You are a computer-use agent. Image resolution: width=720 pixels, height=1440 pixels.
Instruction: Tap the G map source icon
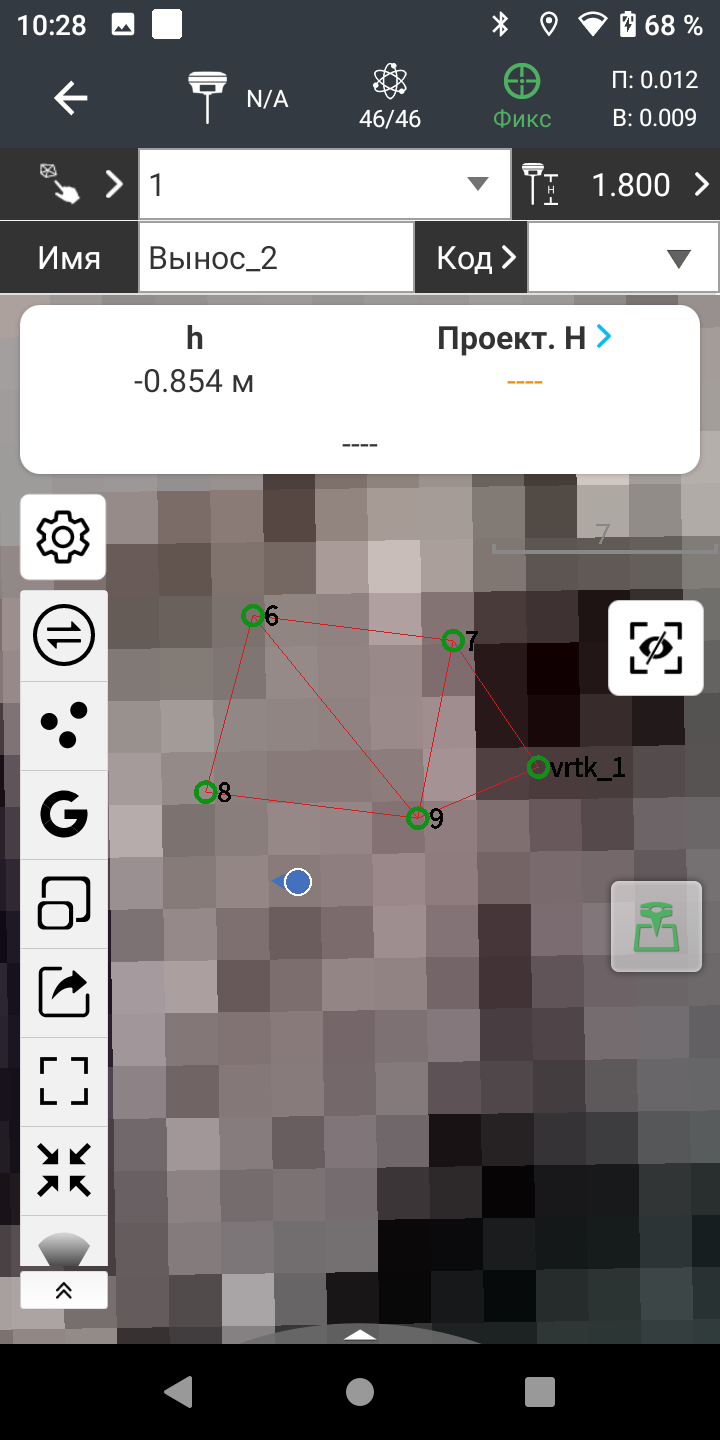[63, 815]
